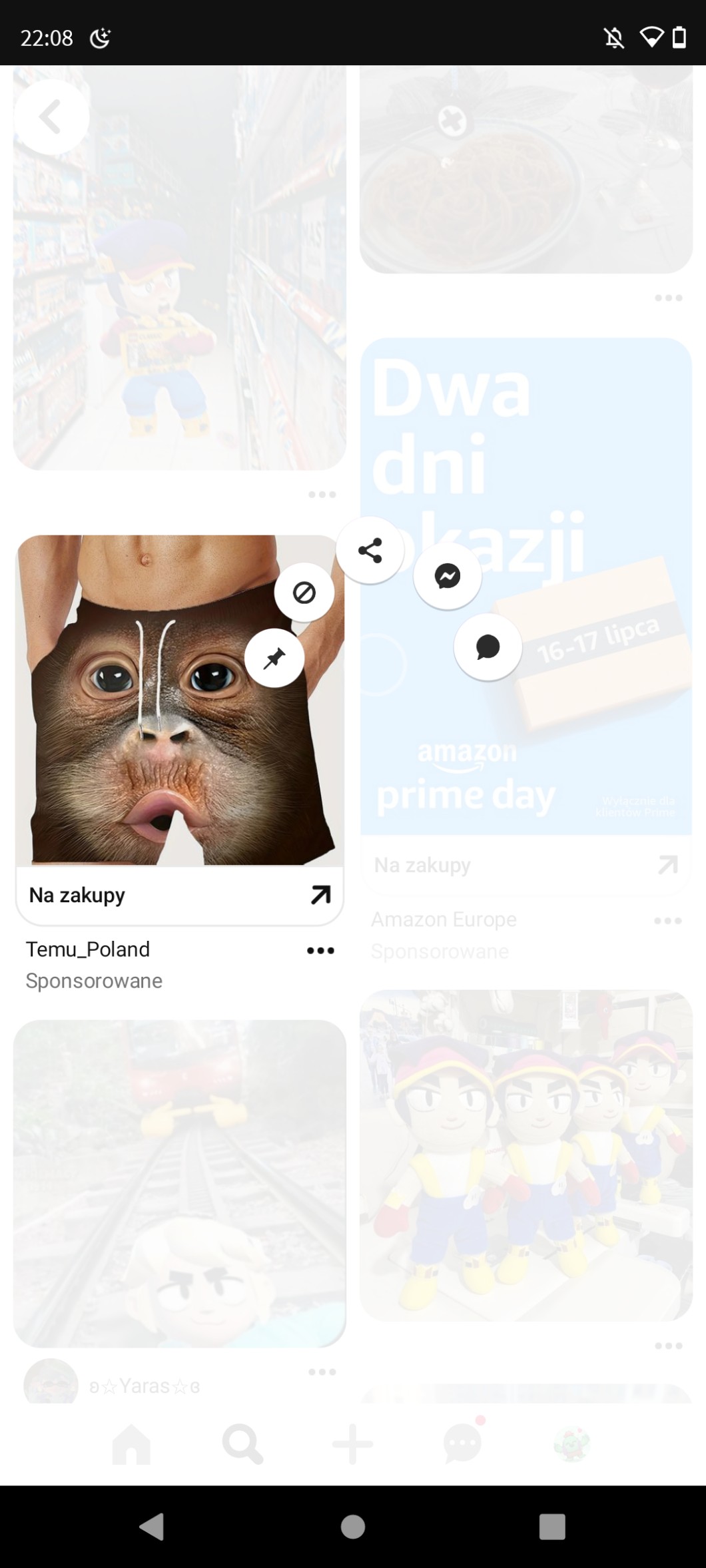Hide the Temu_Poland pin
The width and height of the screenshot is (706, 1568).
point(304,593)
